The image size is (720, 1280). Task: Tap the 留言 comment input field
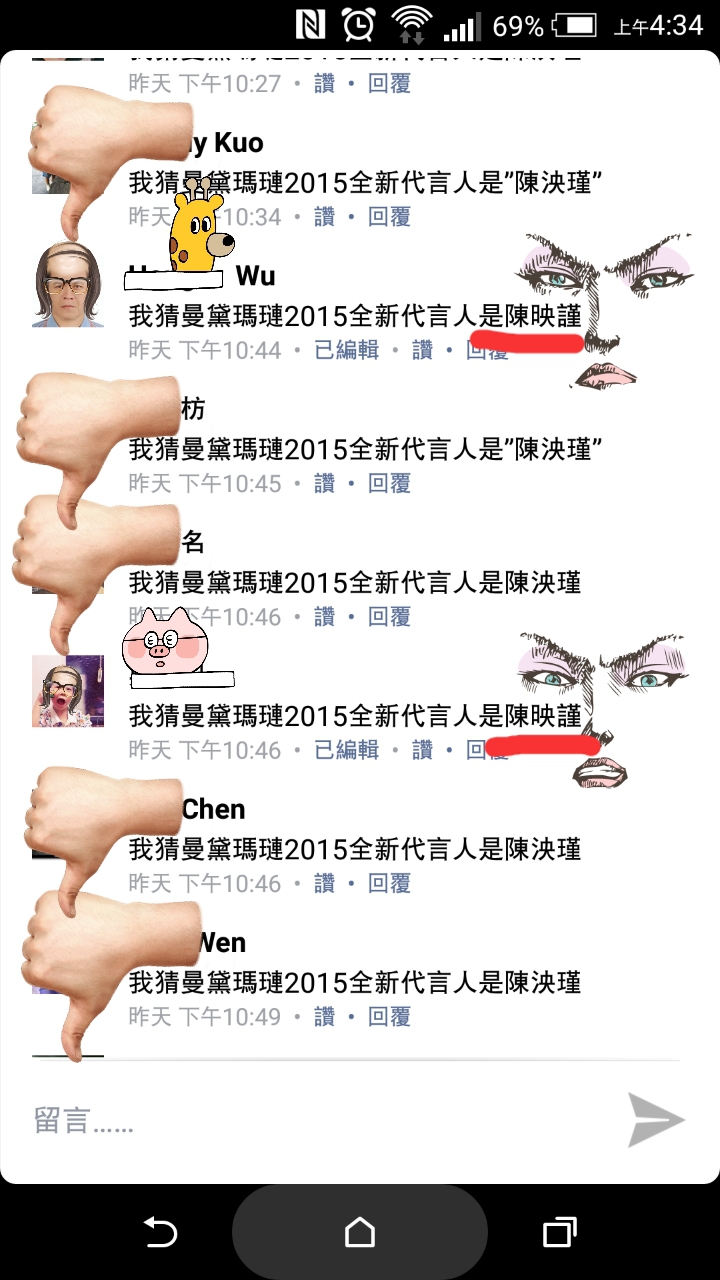pyautogui.click(x=300, y=1121)
